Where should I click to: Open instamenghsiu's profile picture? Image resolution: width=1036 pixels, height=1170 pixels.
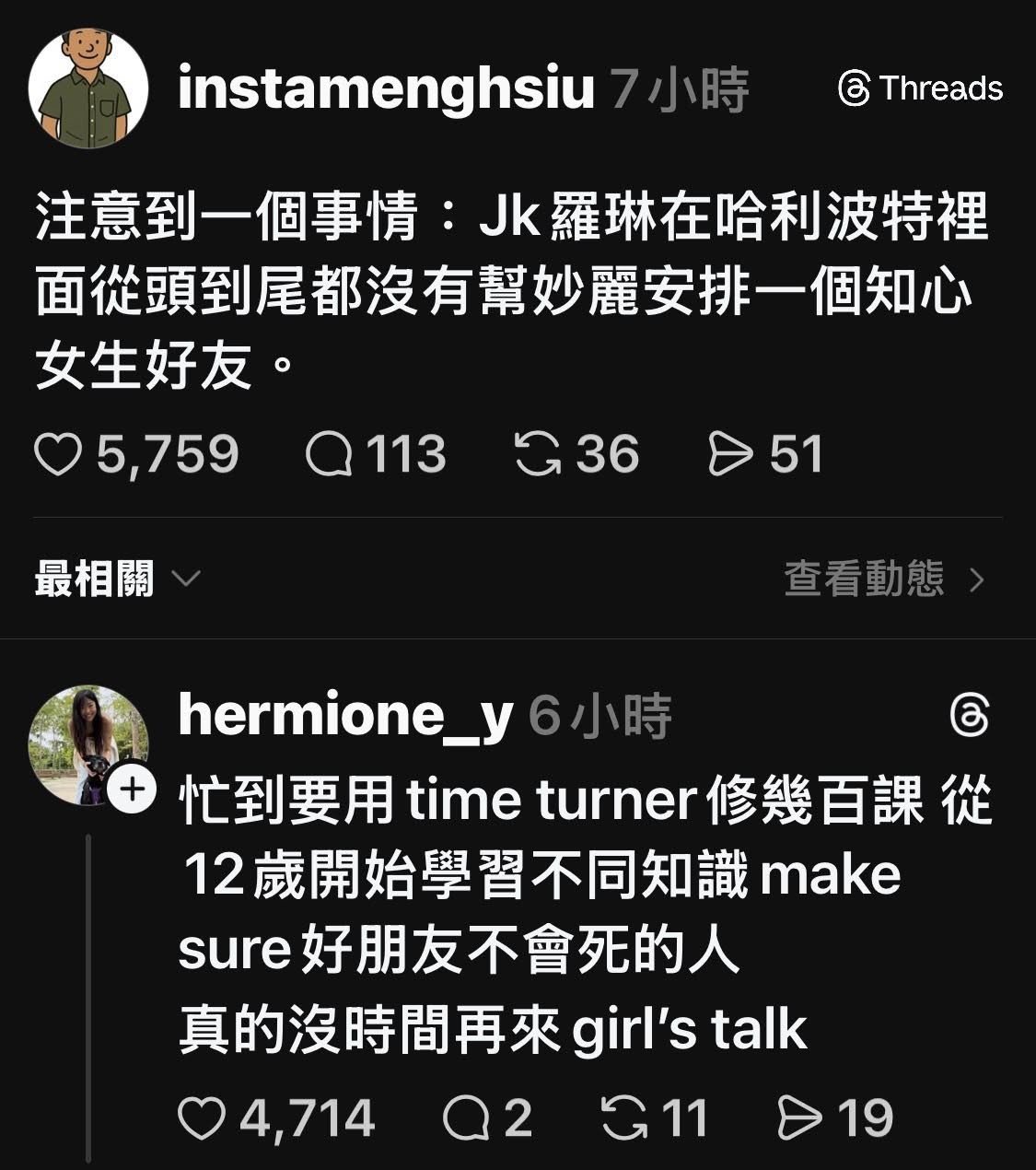point(88,88)
